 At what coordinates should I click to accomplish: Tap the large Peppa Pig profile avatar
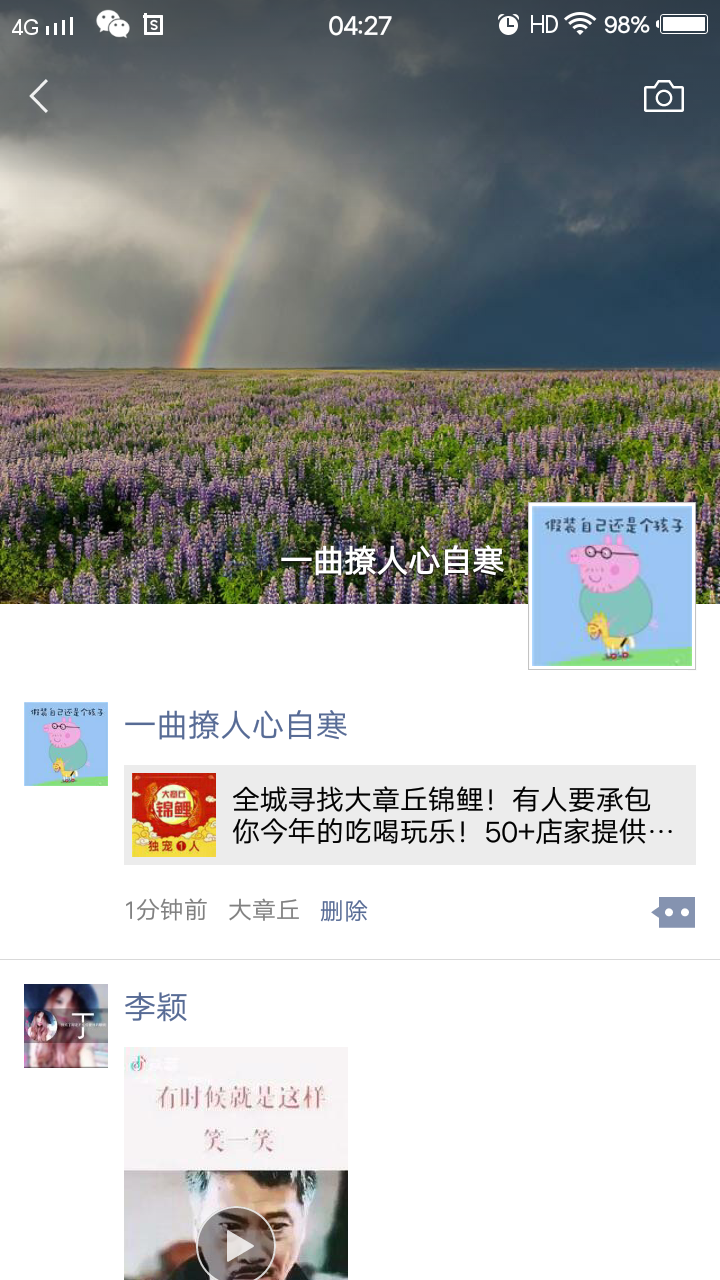click(x=611, y=586)
